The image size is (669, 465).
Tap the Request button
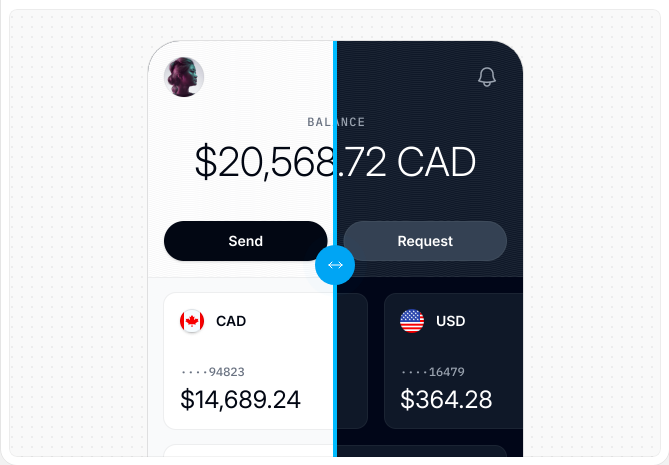point(425,241)
